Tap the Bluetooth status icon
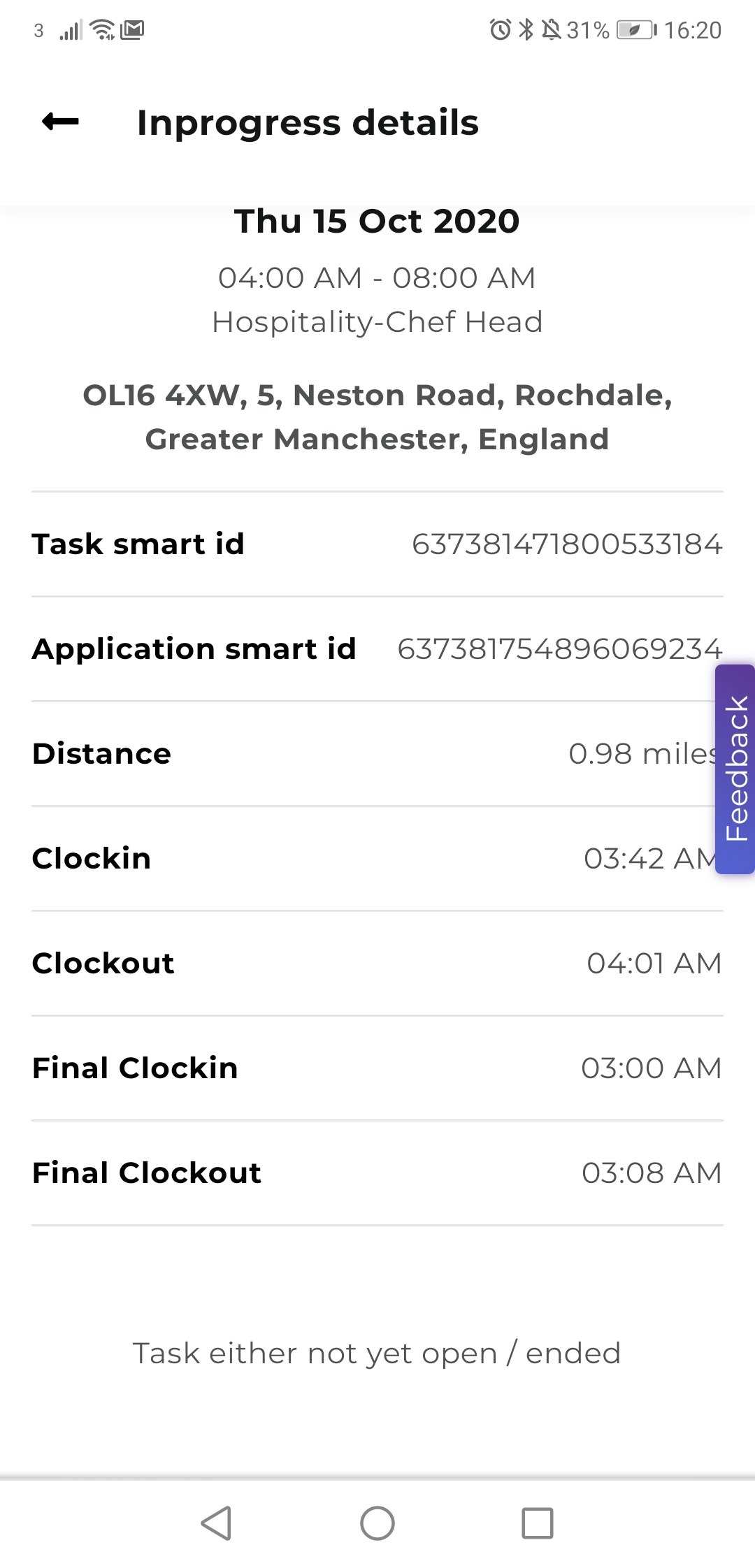This screenshot has width=755, height=1568. point(525,29)
